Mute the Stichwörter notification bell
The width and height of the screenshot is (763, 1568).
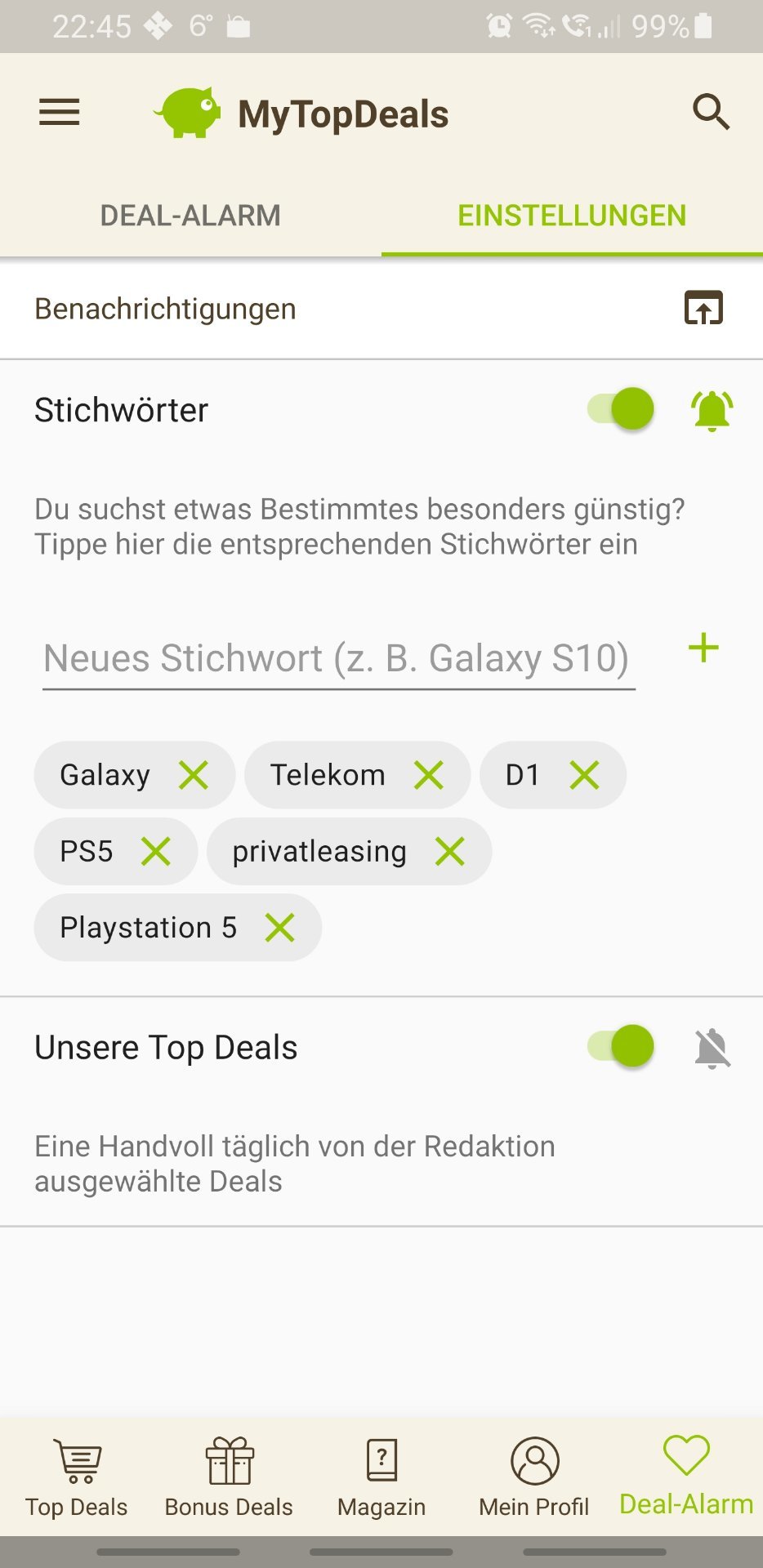[712, 410]
